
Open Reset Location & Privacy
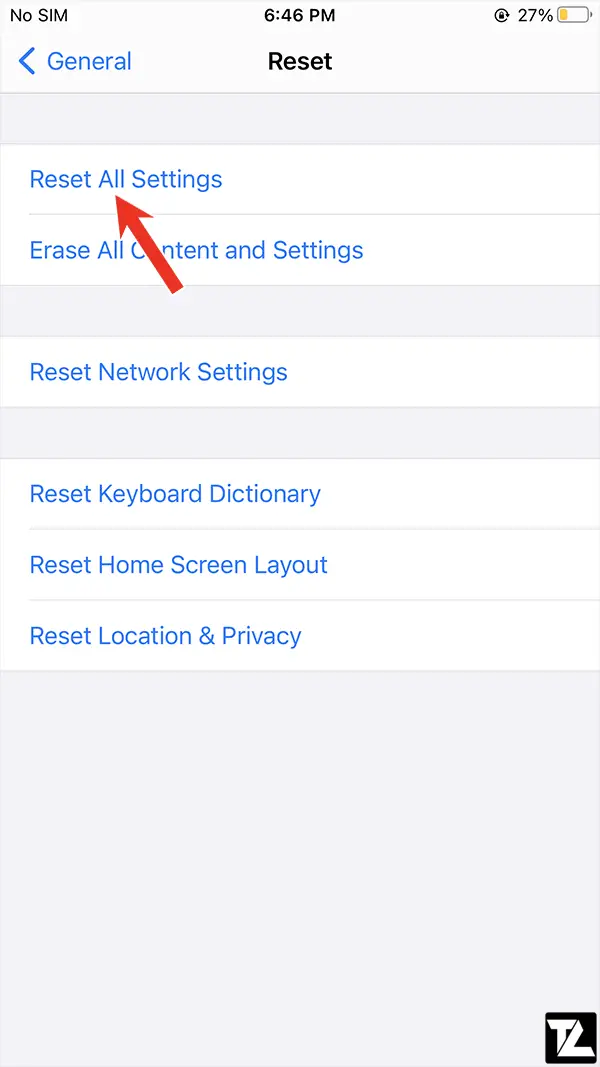tap(300, 636)
